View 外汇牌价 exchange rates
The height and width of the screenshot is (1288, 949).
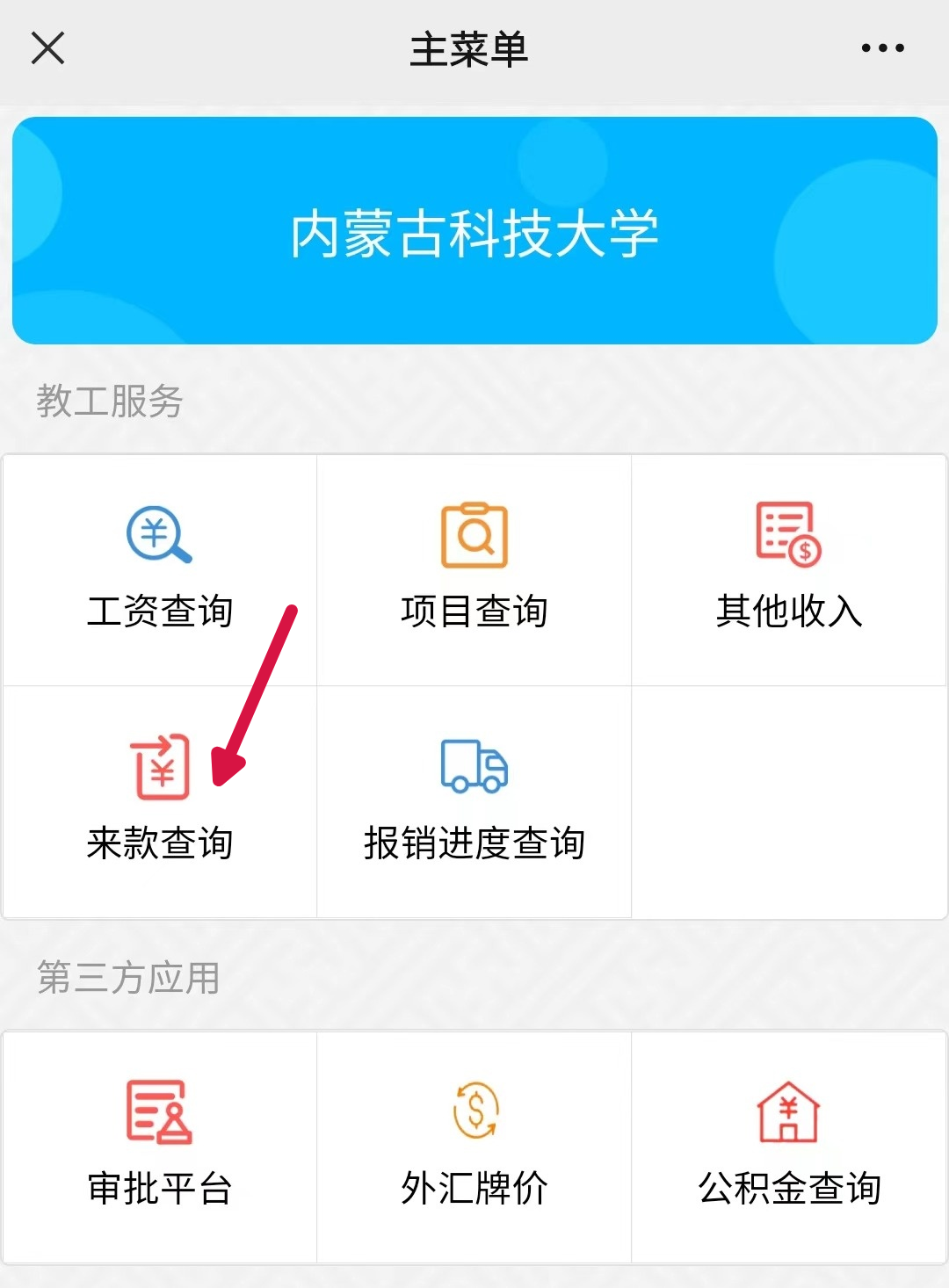pyautogui.click(x=474, y=1147)
